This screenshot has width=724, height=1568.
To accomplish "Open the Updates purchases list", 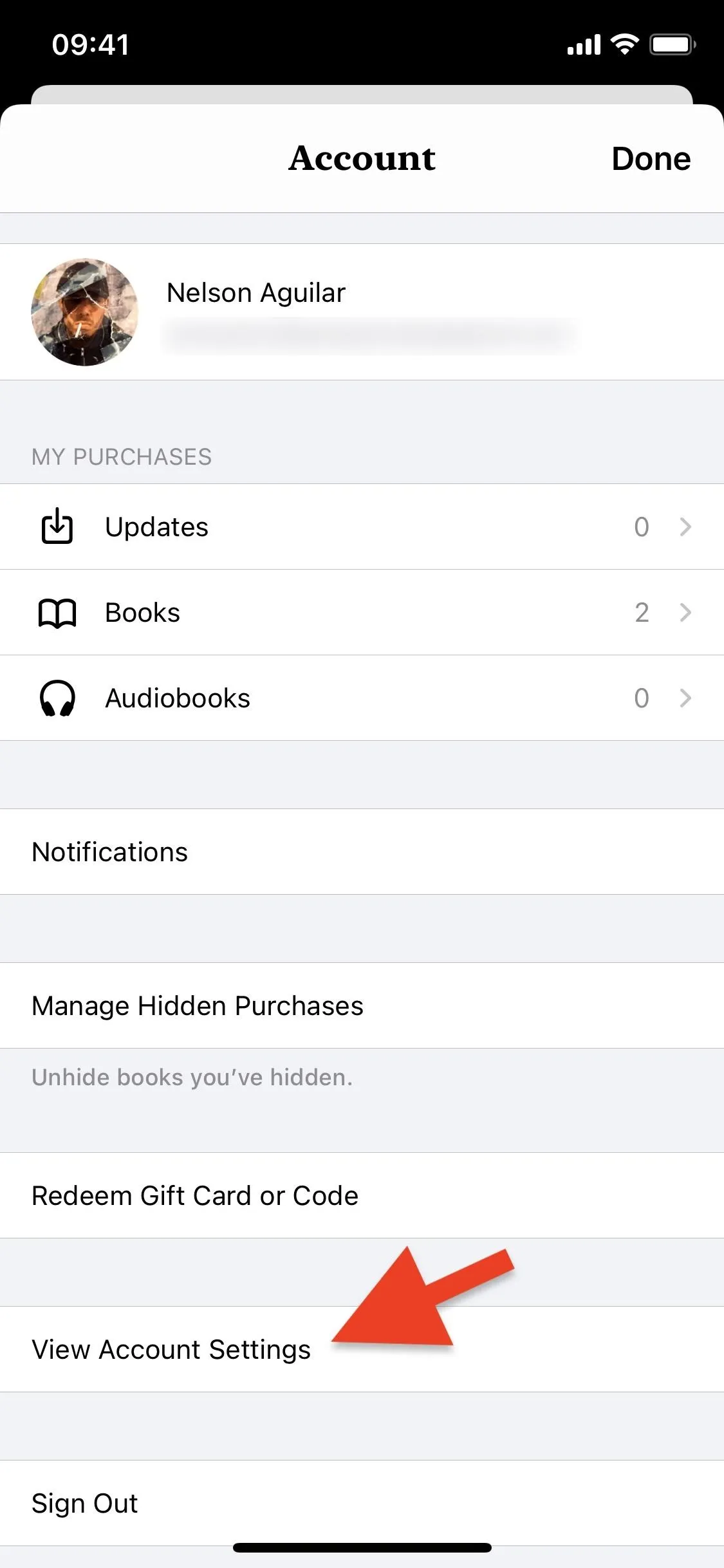I will pos(362,527).
